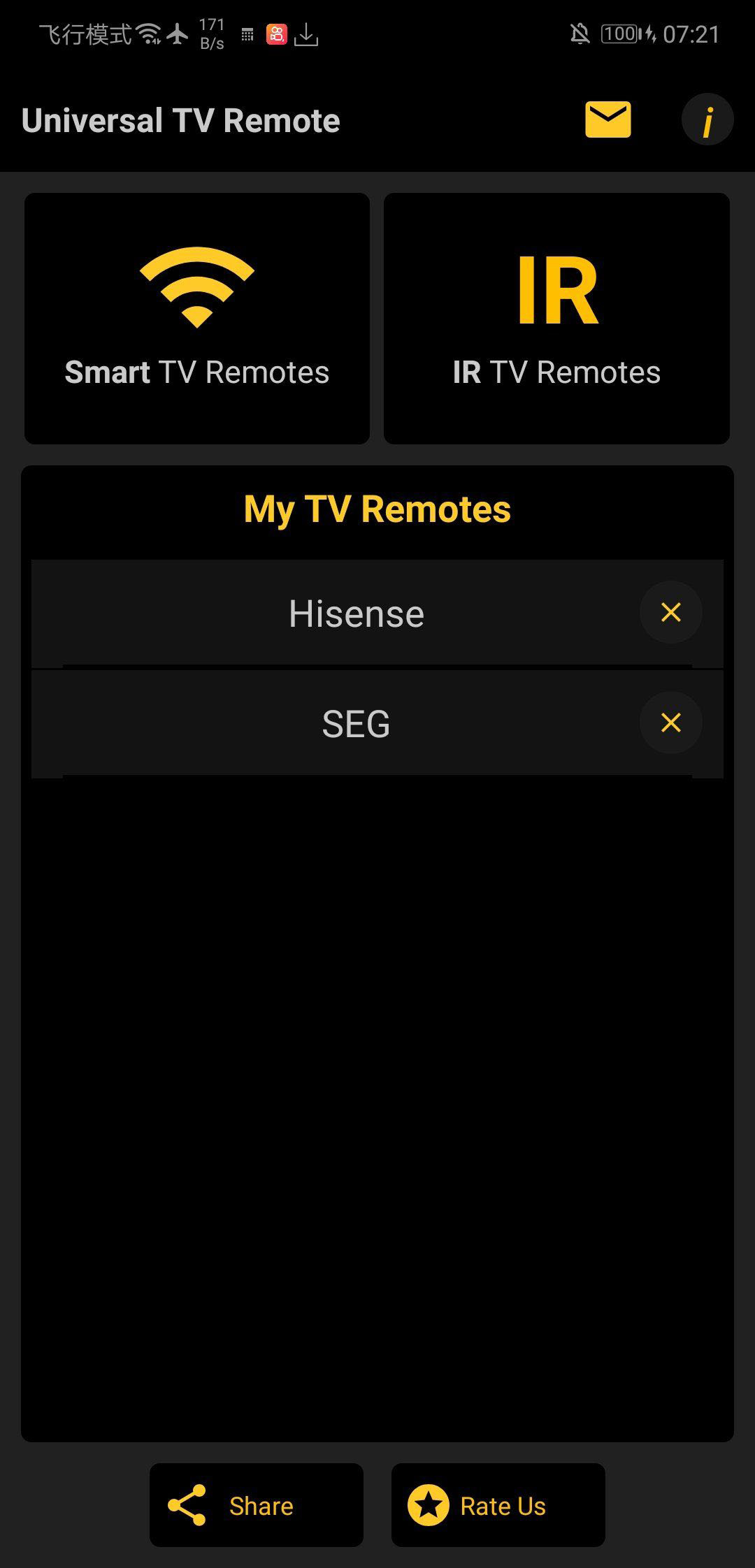Tap the battery indicator in the status bar
Screen dimensions: 755x1568
tap(618, 34)
